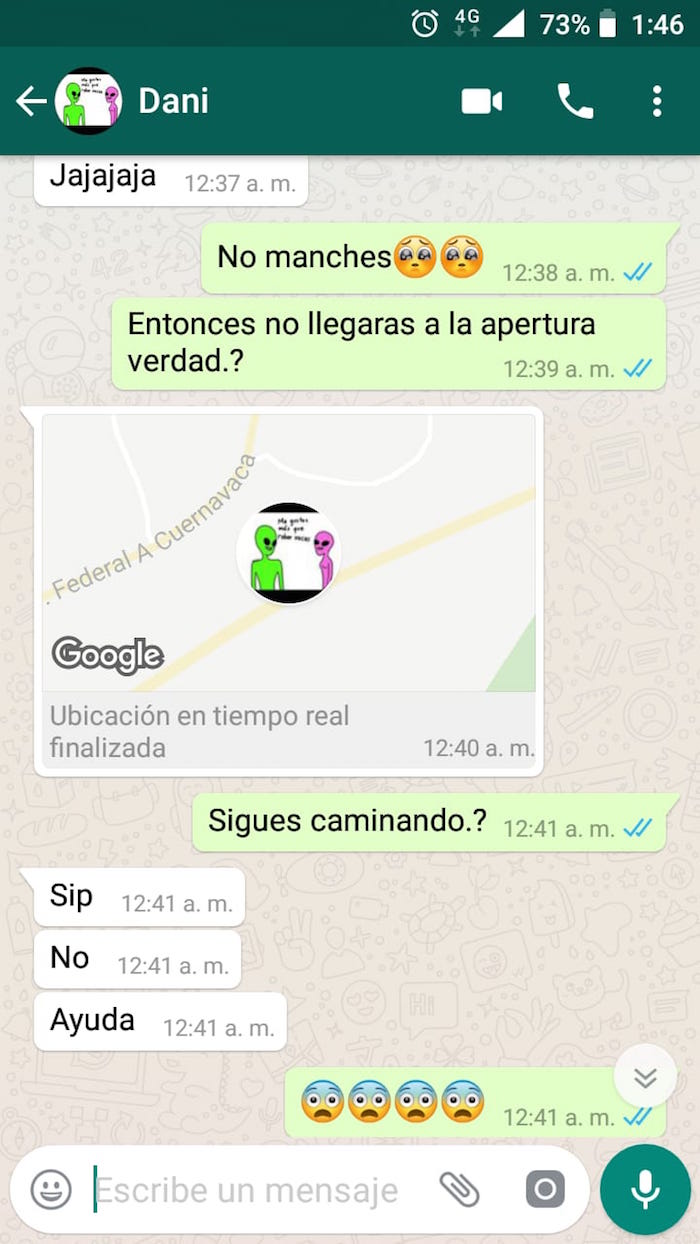Attach a file with the paperclip

(x=460, y=1190)
